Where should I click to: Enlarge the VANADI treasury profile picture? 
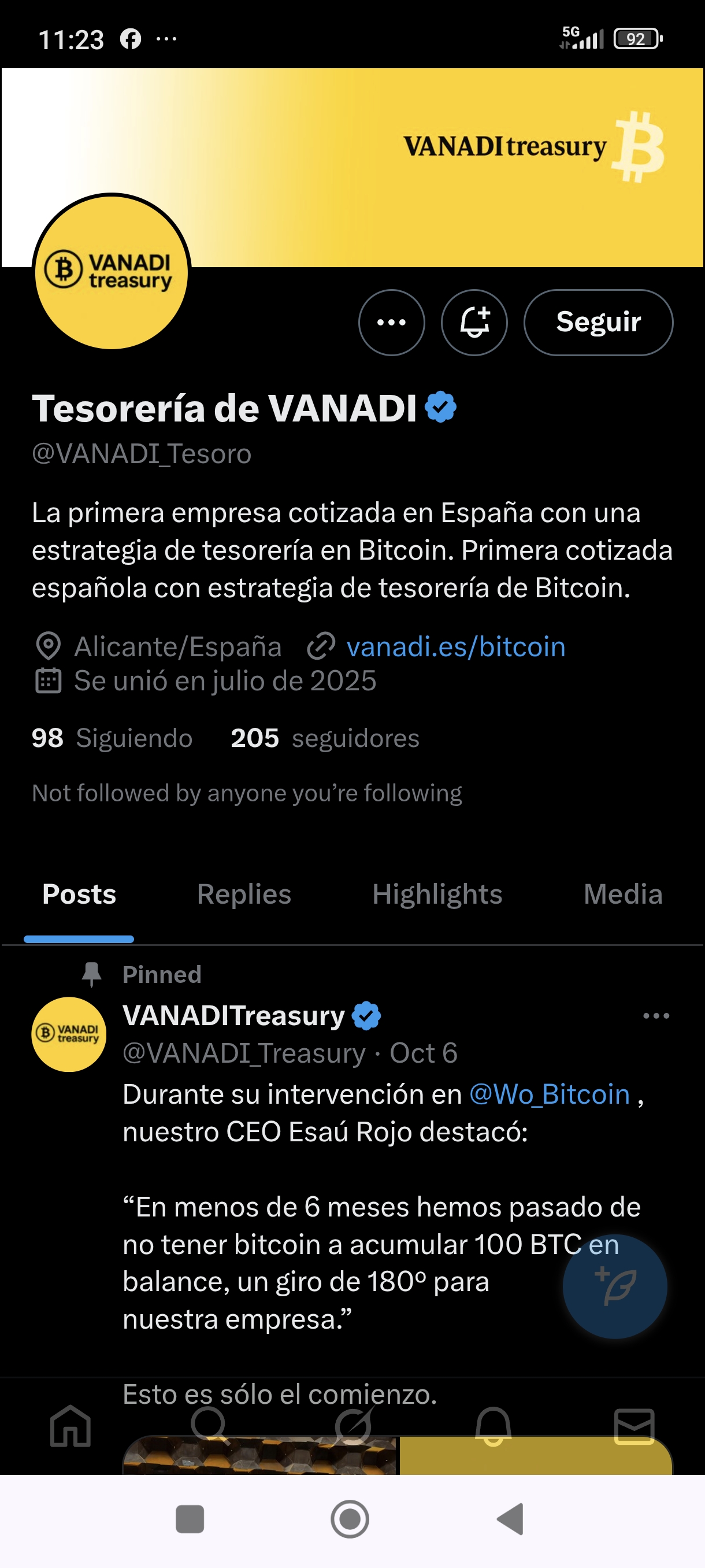coord(112,272)
